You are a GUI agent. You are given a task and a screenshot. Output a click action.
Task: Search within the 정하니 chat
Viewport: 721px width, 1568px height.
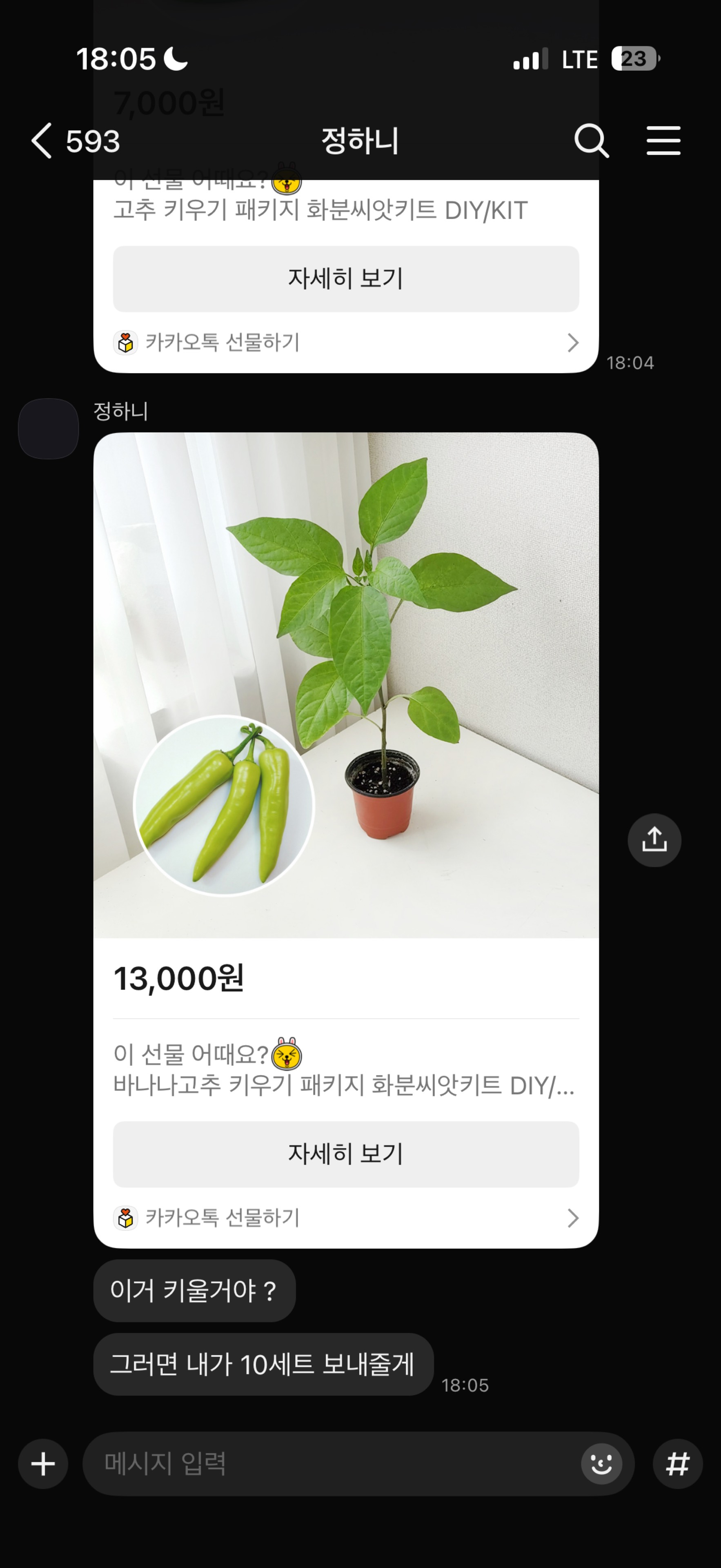tap(591, 140)
